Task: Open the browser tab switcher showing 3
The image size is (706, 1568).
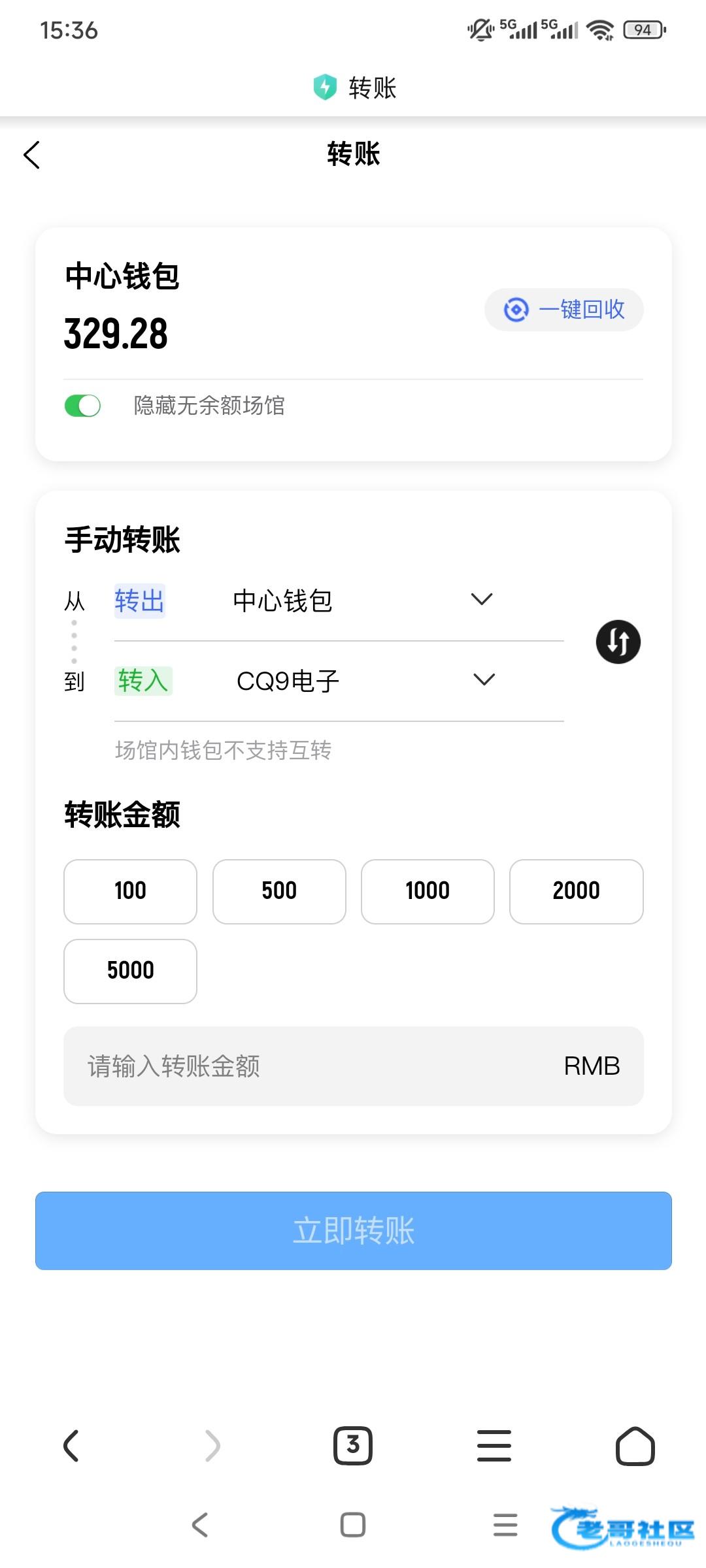Action: point(353,1445)
